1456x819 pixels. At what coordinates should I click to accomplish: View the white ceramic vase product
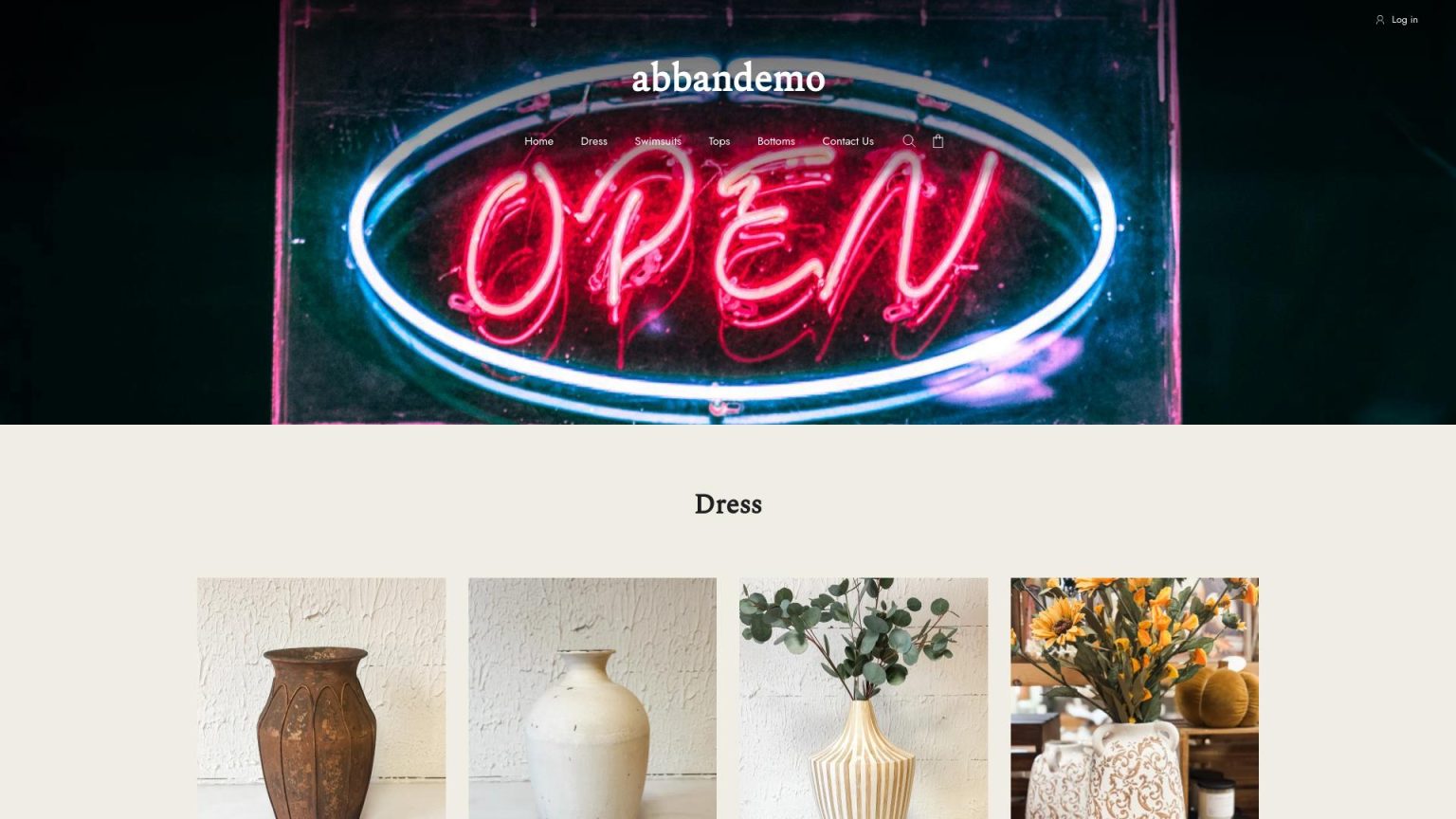coord(591,701)
